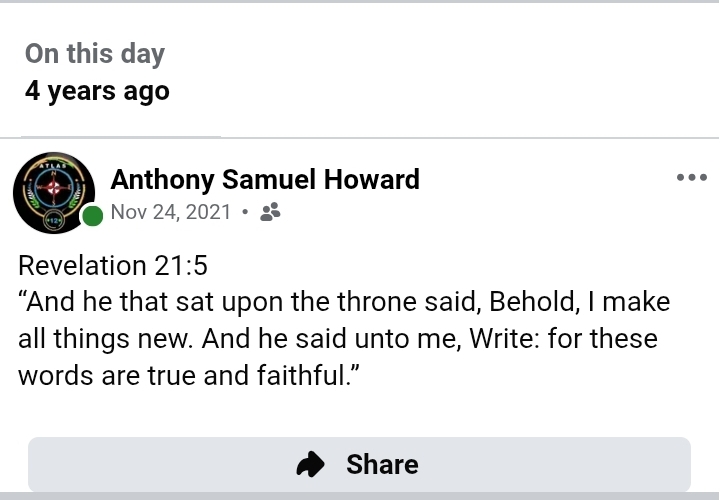Open the post's three-dot overflow menu
Viewport: 720px width, 500px height.
[x=691, y=178]
